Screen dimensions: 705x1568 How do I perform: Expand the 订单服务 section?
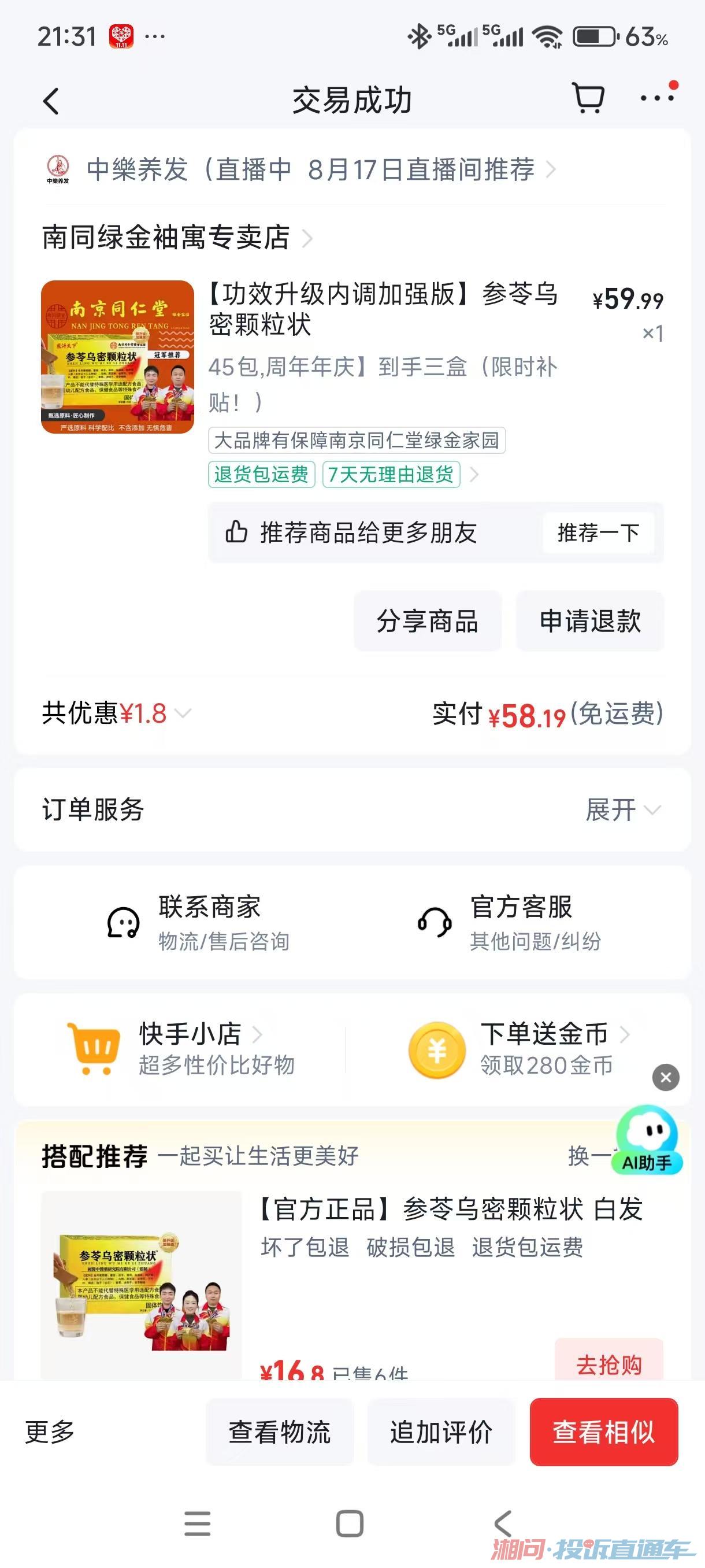(623, 809)
